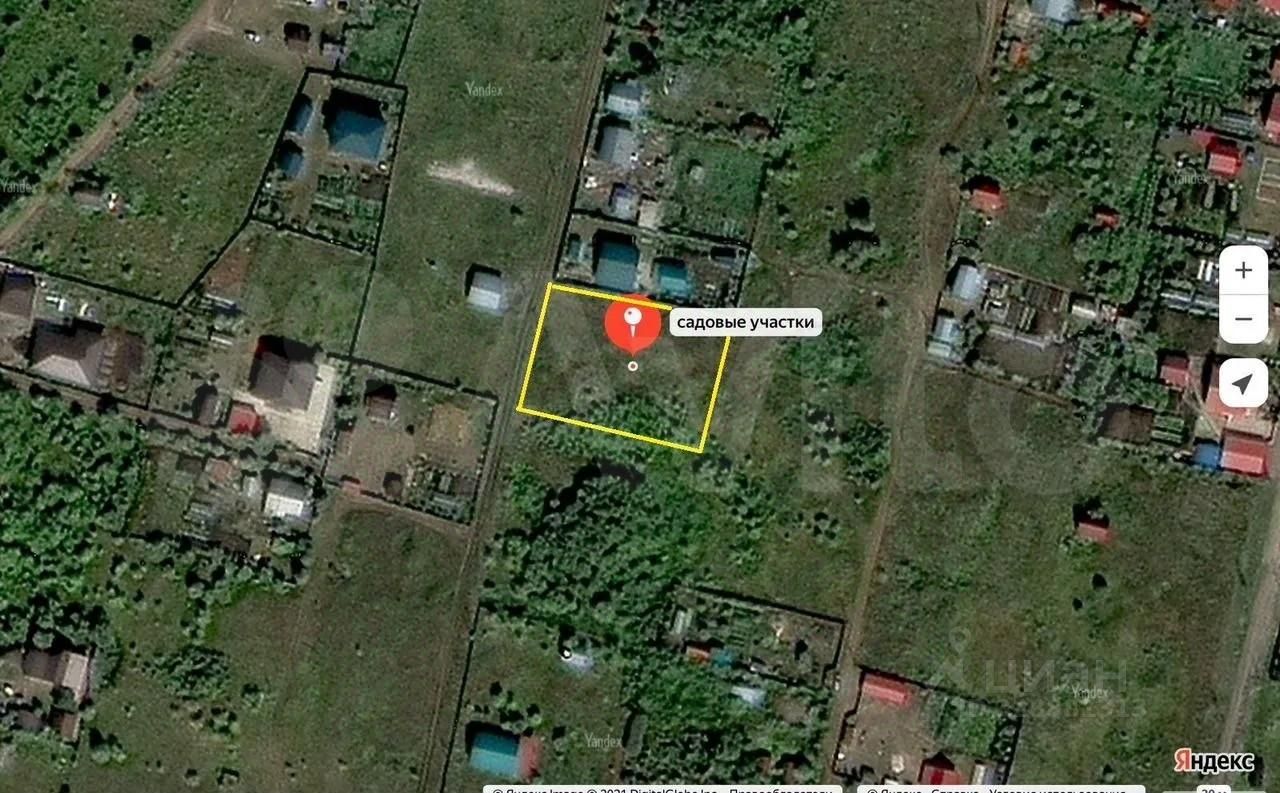
Task: Center map on my location
Action: click(1243, 384)
